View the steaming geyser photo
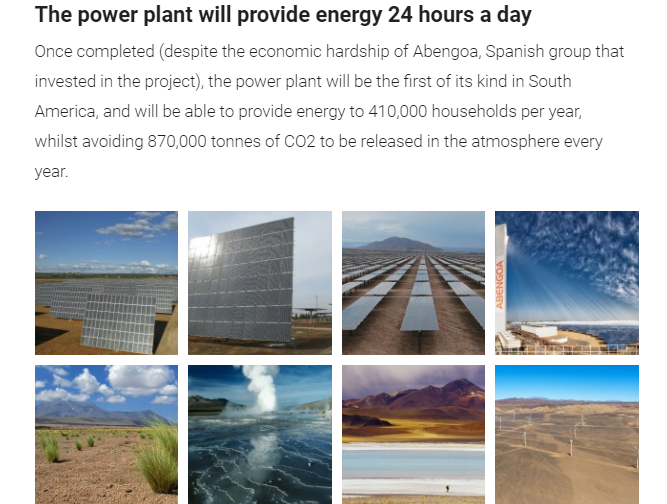 pos(260,434)
